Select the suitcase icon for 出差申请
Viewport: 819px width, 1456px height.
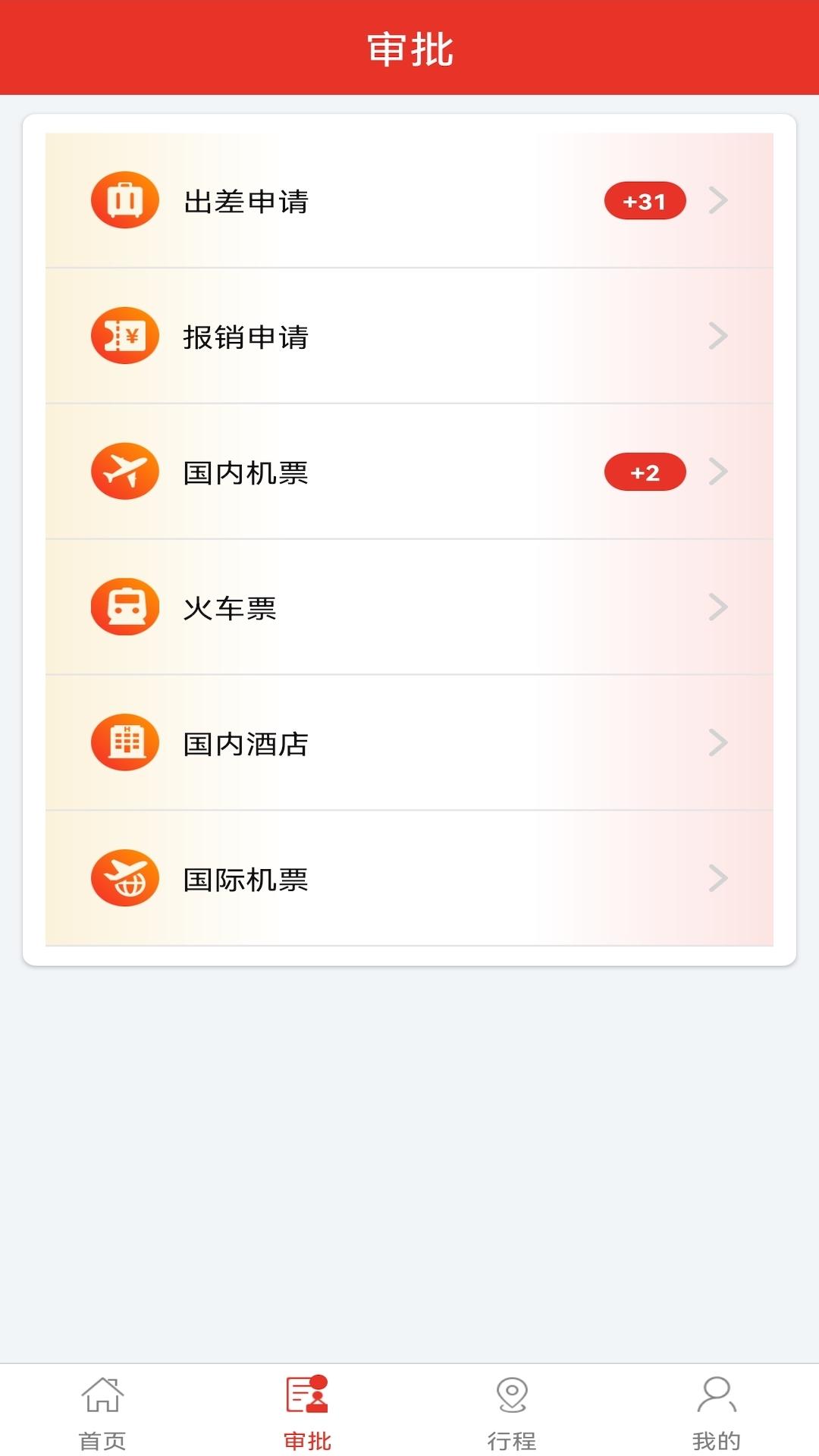click(125, 199)
